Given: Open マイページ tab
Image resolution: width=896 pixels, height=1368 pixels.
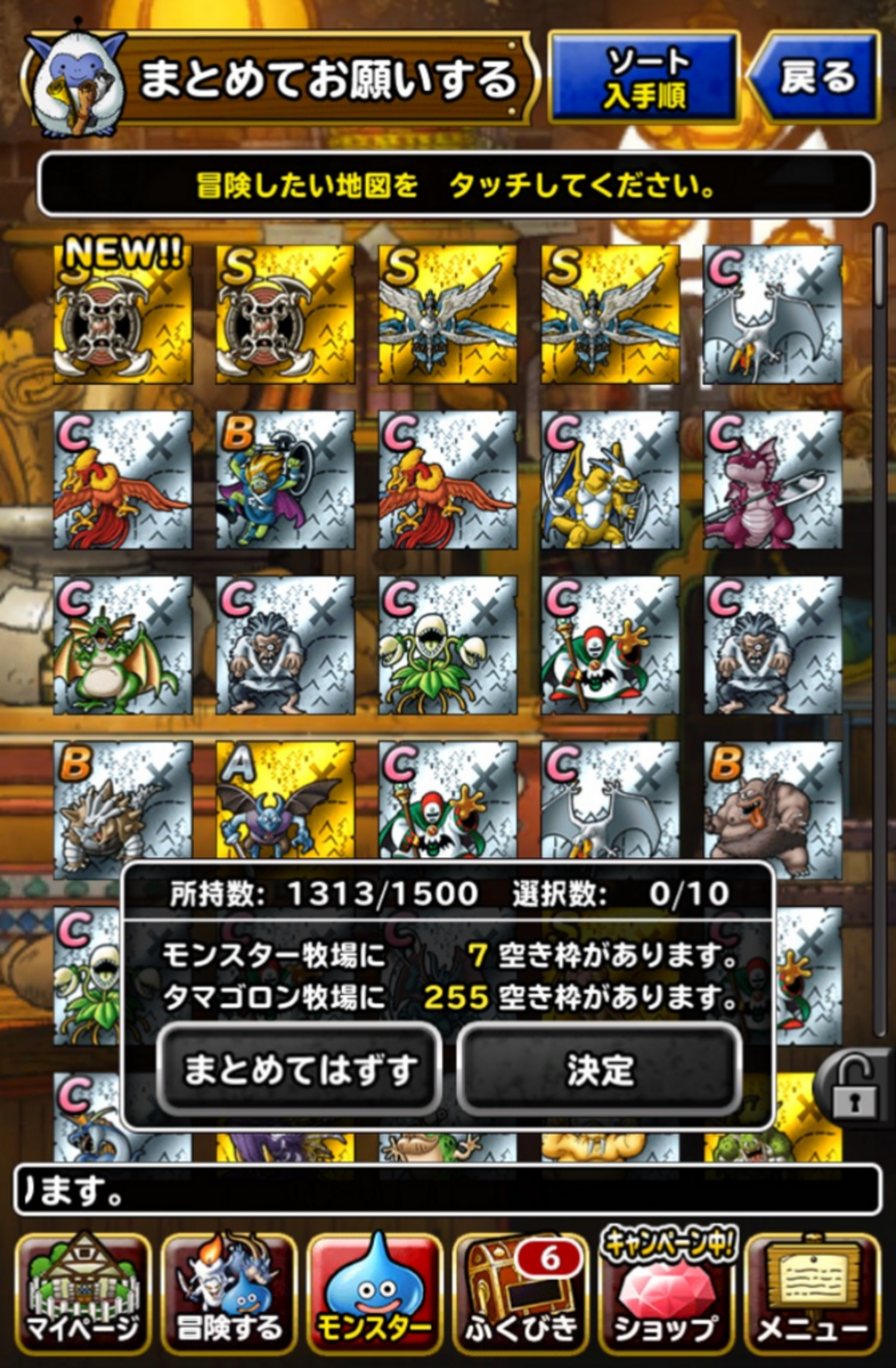Looking at the screenshot, I should point(83,1295).
